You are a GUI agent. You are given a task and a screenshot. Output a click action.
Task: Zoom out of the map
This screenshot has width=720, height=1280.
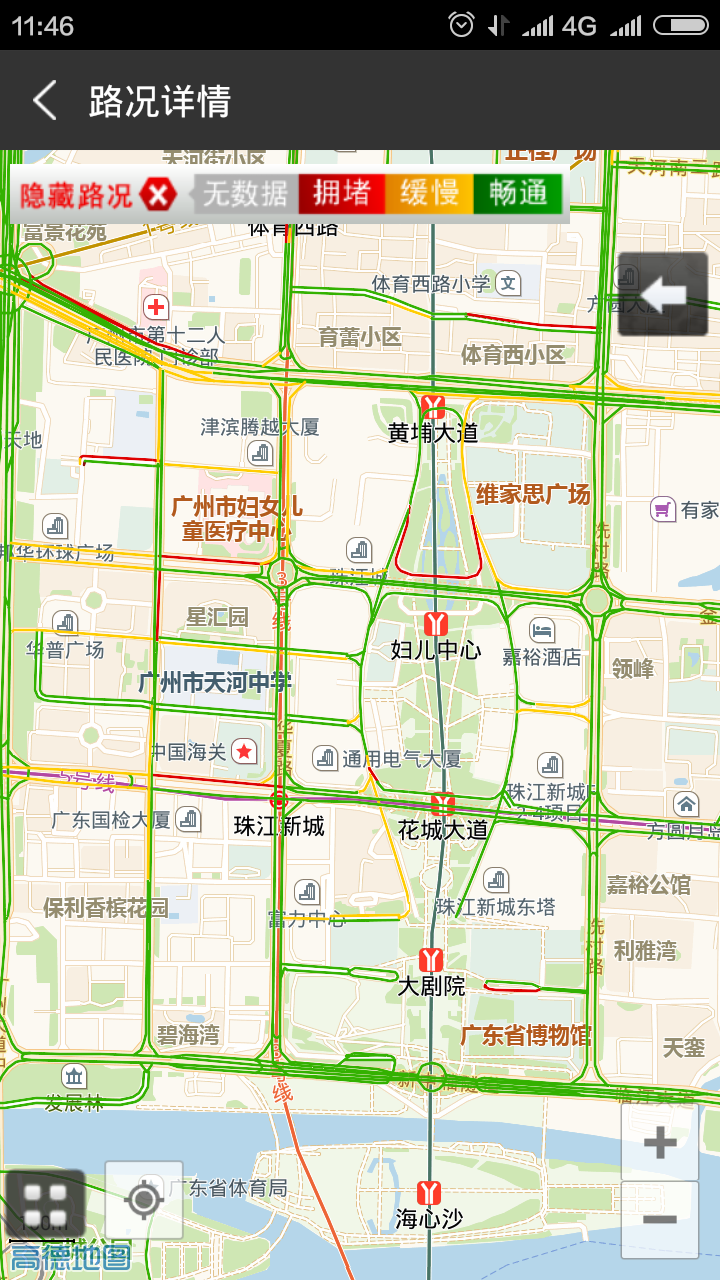coord(660,1219)
